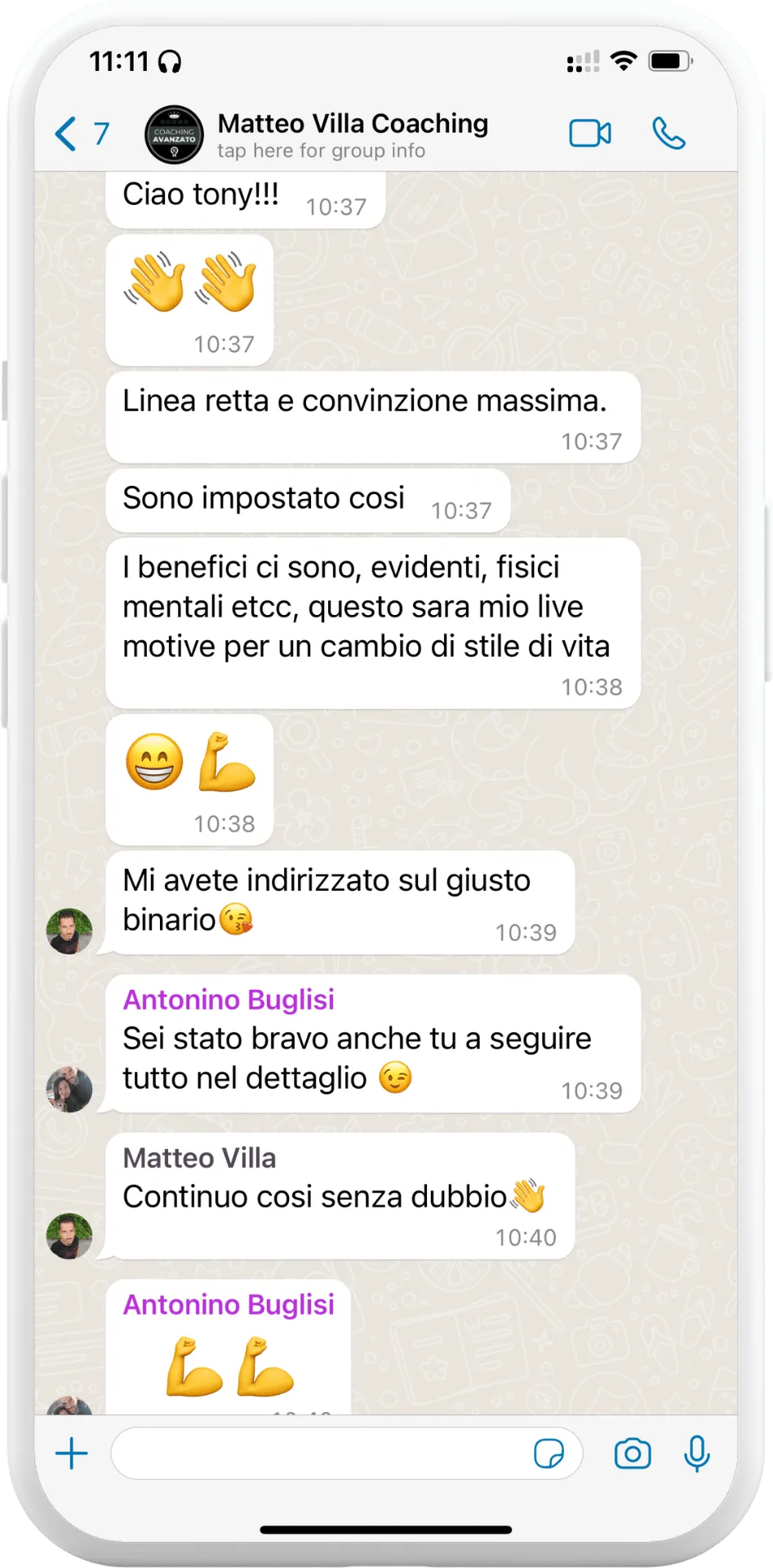Tap the microphone to record voice message
The image size is (773, 1568).
[697, 1454]
